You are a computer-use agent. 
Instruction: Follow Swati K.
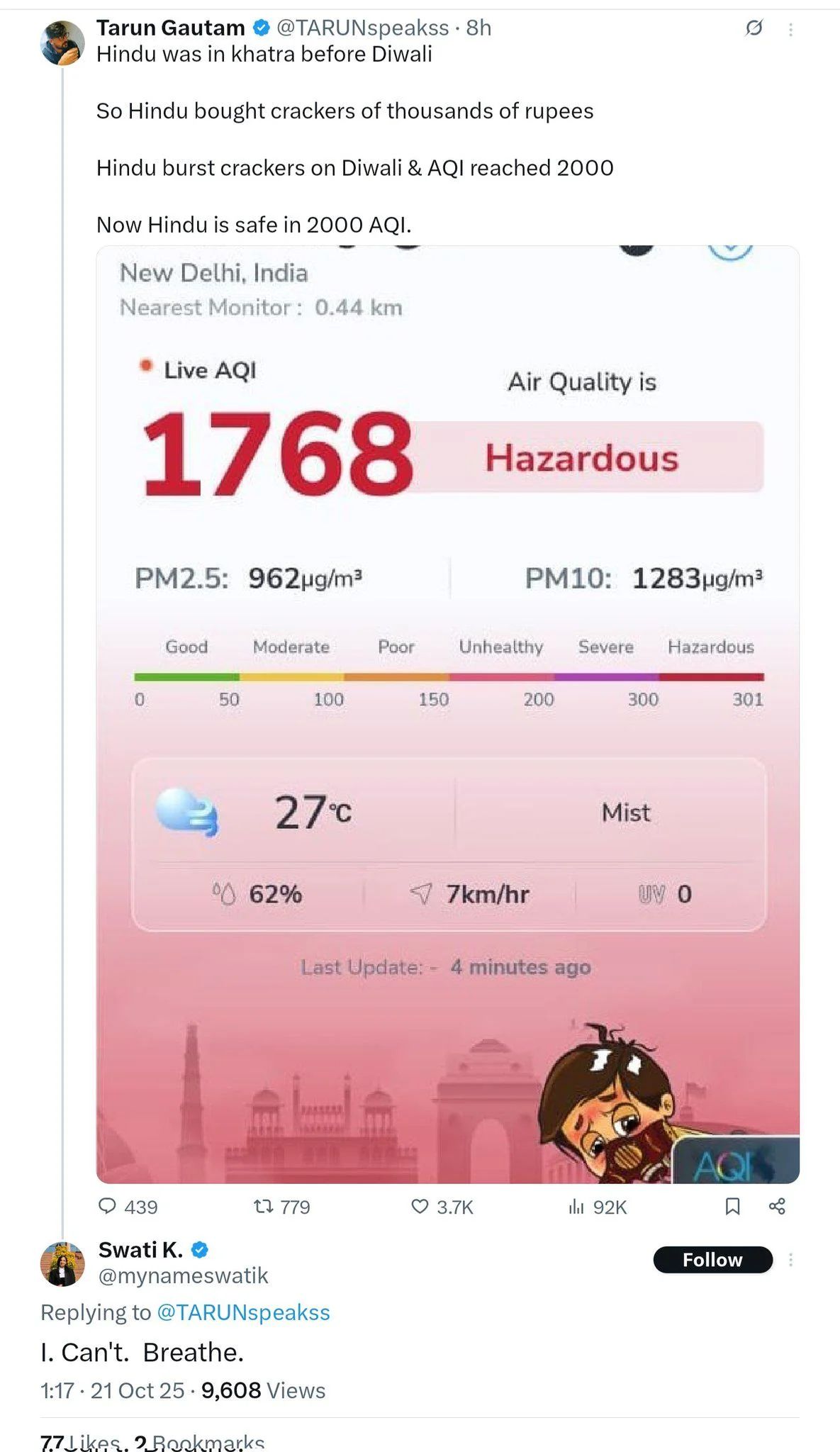point(712,1260)
